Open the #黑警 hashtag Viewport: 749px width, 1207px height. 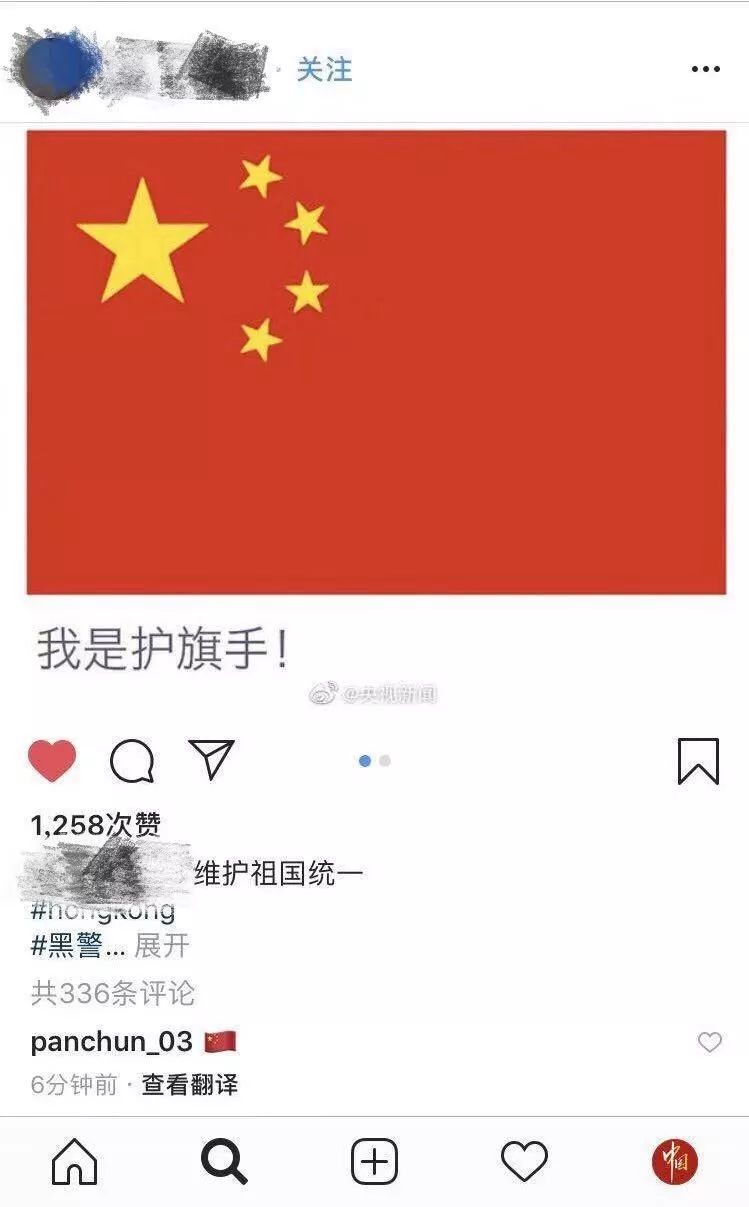click(x=68, y=945)
